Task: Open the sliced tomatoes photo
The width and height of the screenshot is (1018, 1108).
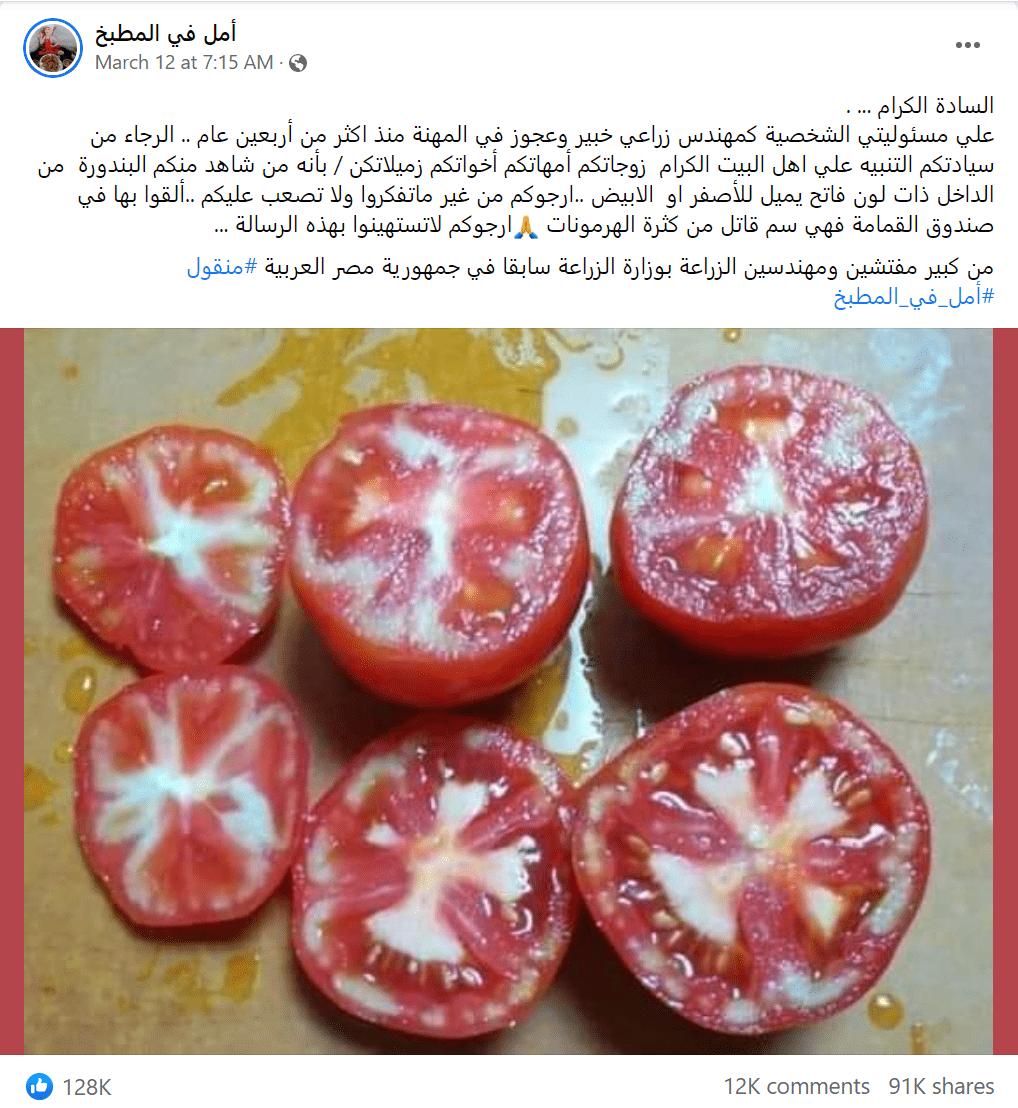Action: pos(508,690)
